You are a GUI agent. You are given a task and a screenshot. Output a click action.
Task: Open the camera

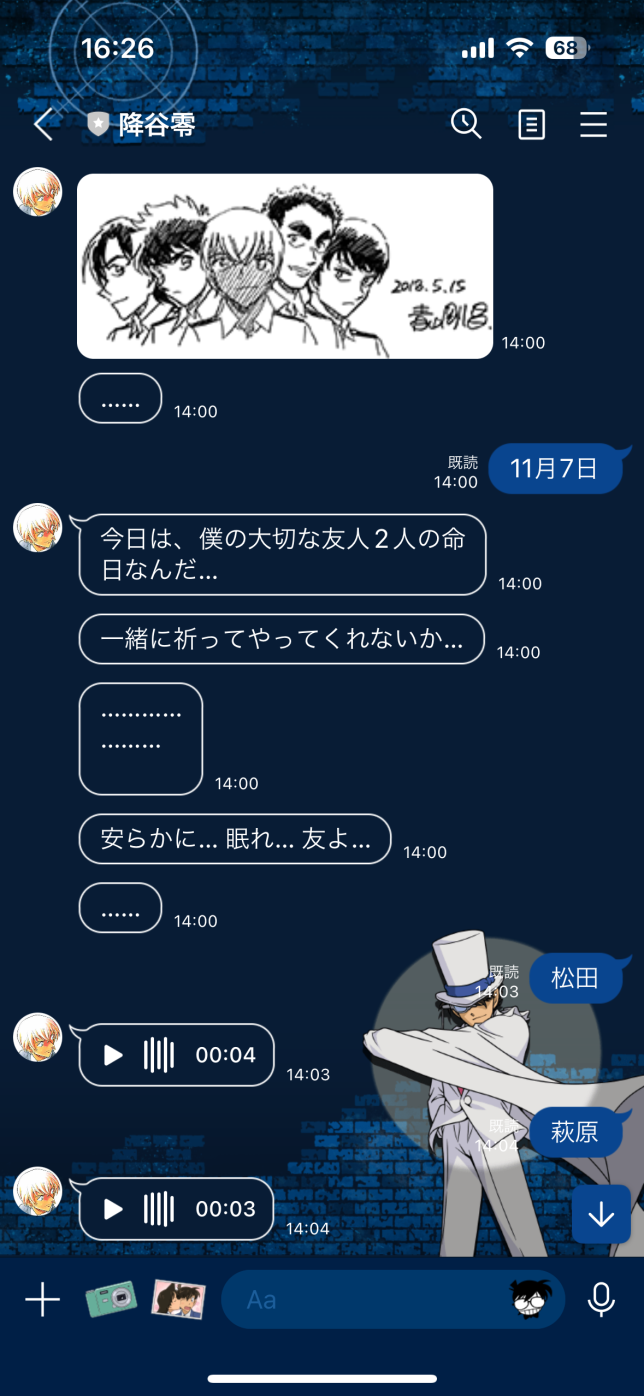coord(111,1300)
